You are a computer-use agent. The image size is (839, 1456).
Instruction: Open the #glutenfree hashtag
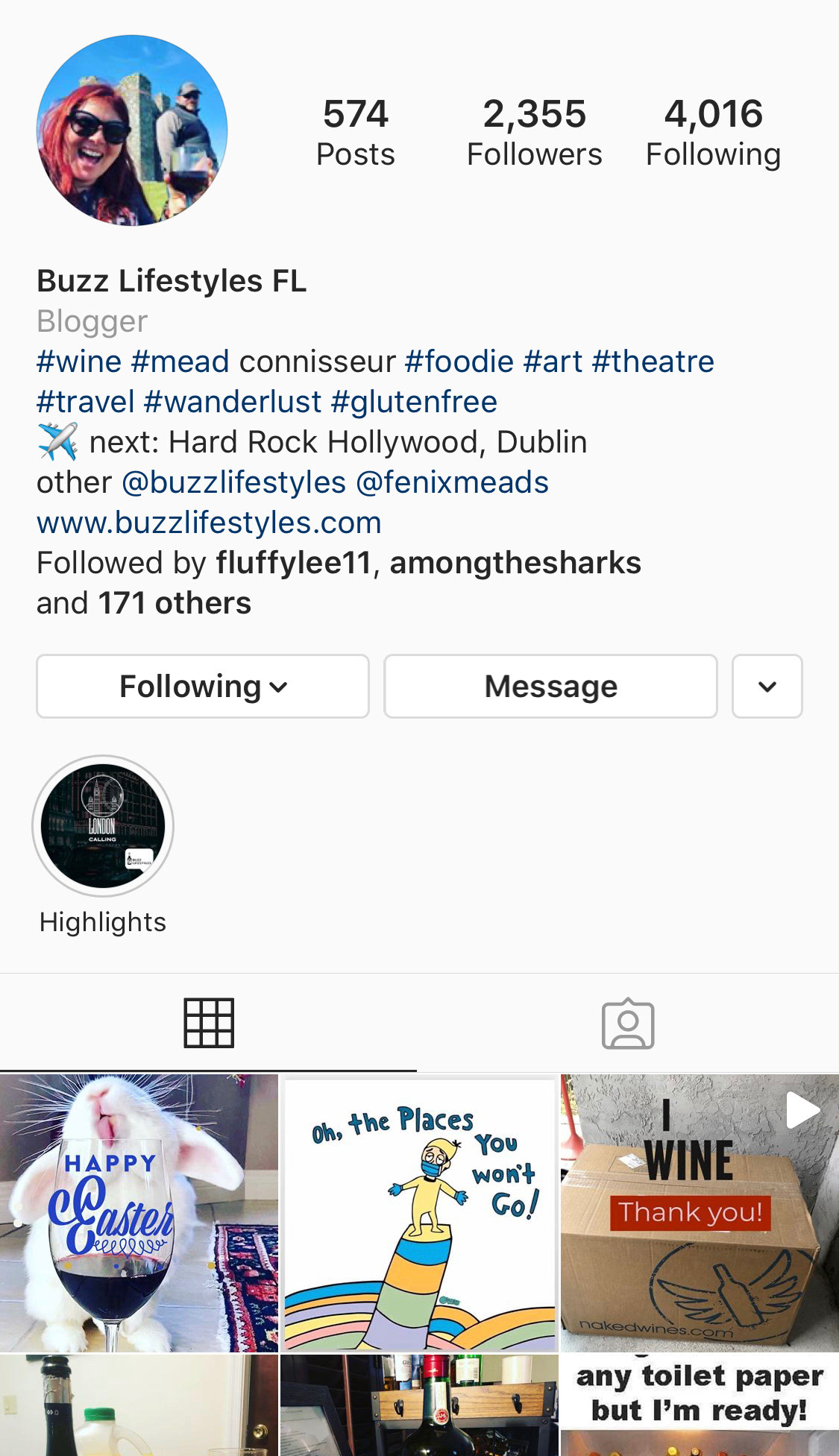point(414,402)
